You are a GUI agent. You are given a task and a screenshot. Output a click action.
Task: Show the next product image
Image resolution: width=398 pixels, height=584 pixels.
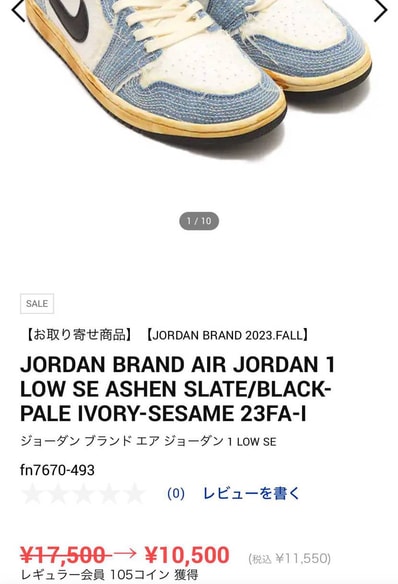click(x=381, y=10)
